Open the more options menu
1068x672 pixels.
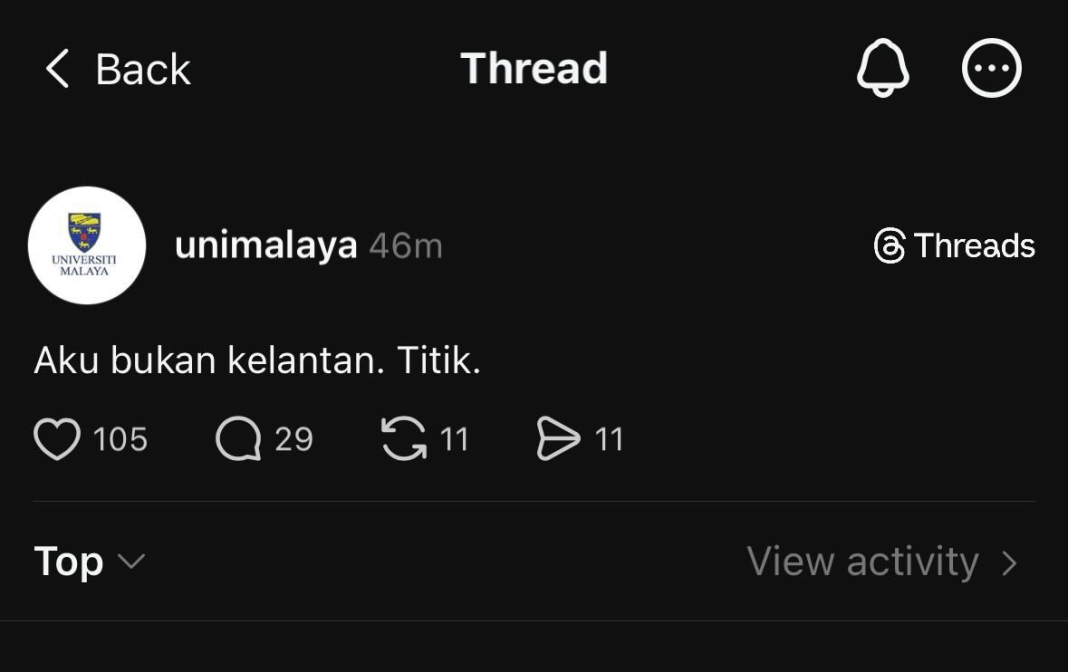991,70
